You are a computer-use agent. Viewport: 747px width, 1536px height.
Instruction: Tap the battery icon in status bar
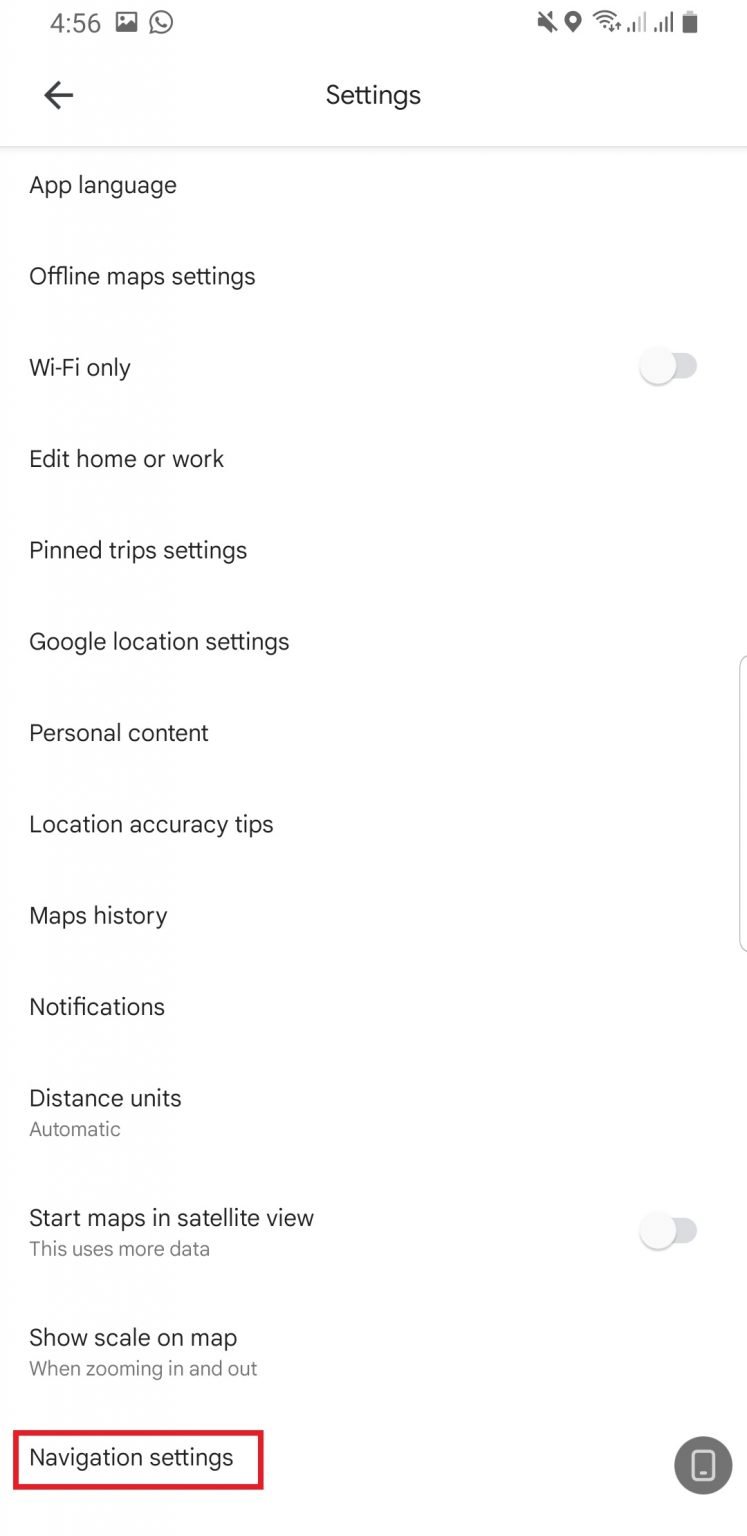coord(690,21)
